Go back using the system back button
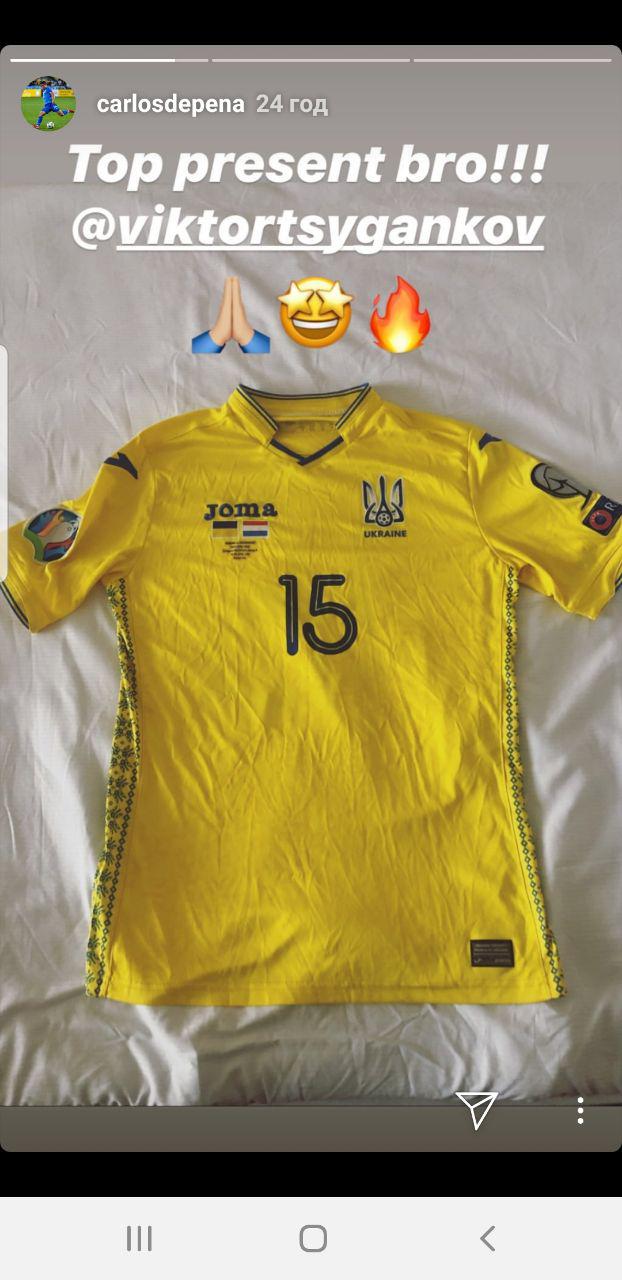 (487, 1239)
